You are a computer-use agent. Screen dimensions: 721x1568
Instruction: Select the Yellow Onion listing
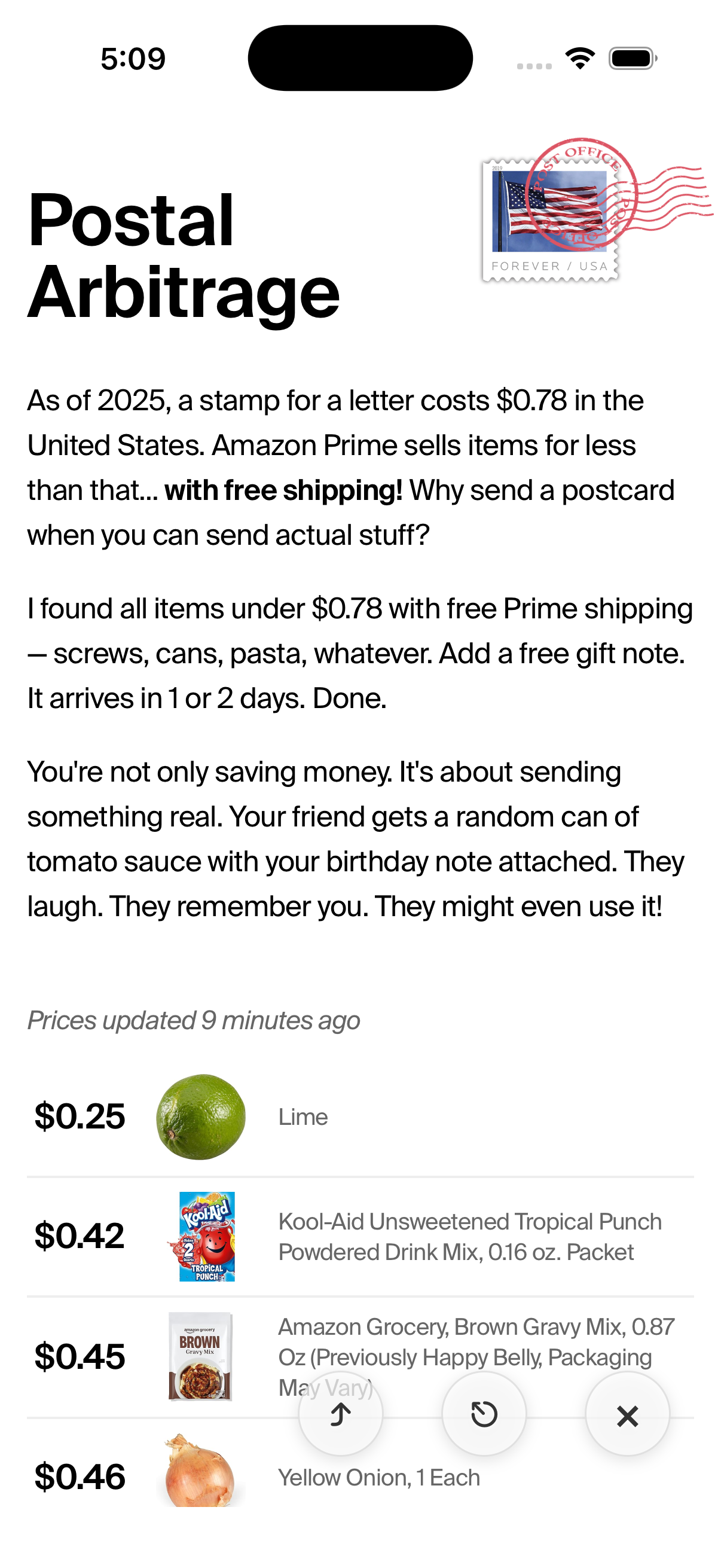pos(378,1478)
